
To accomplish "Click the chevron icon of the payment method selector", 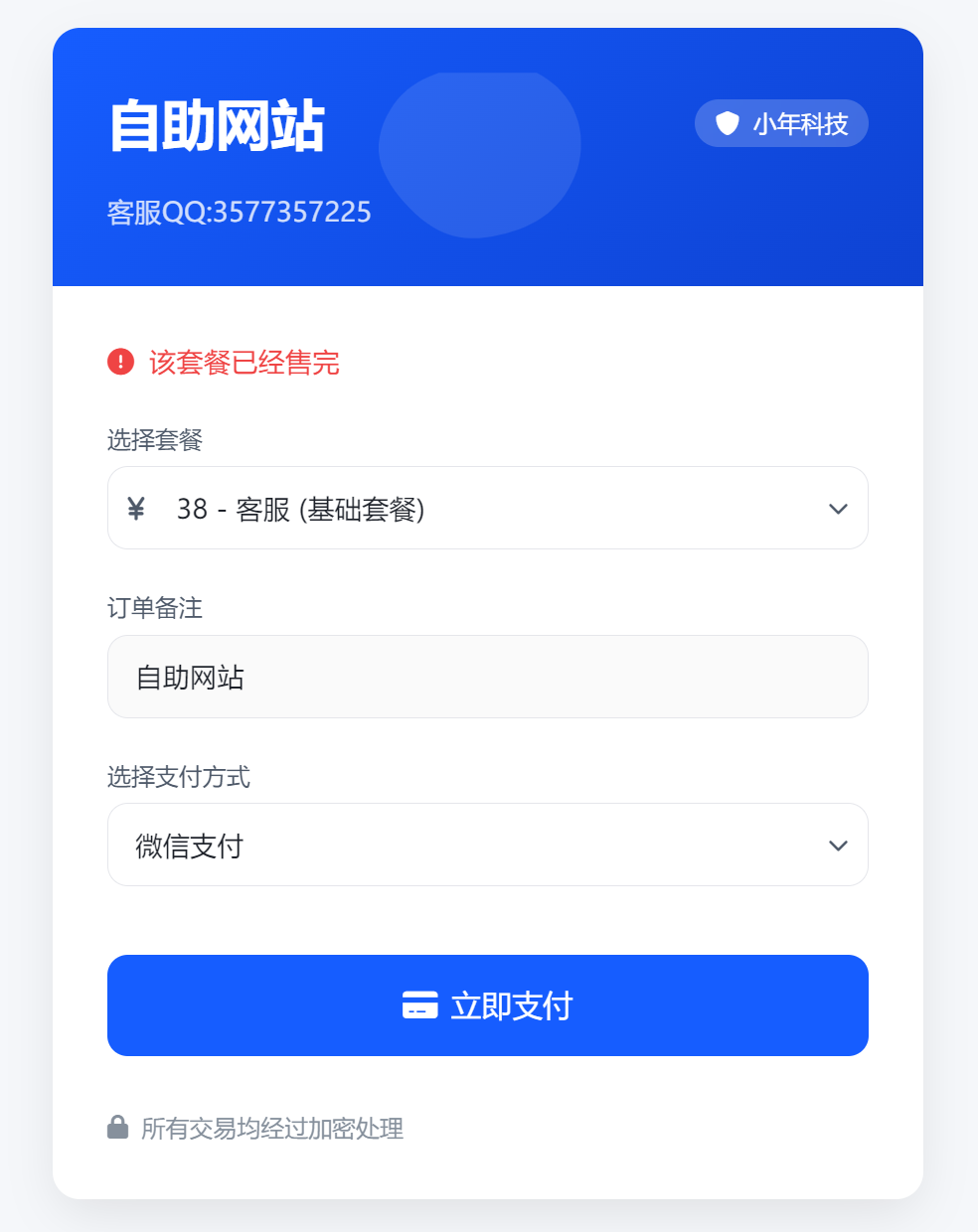I will tap(837, 845).
